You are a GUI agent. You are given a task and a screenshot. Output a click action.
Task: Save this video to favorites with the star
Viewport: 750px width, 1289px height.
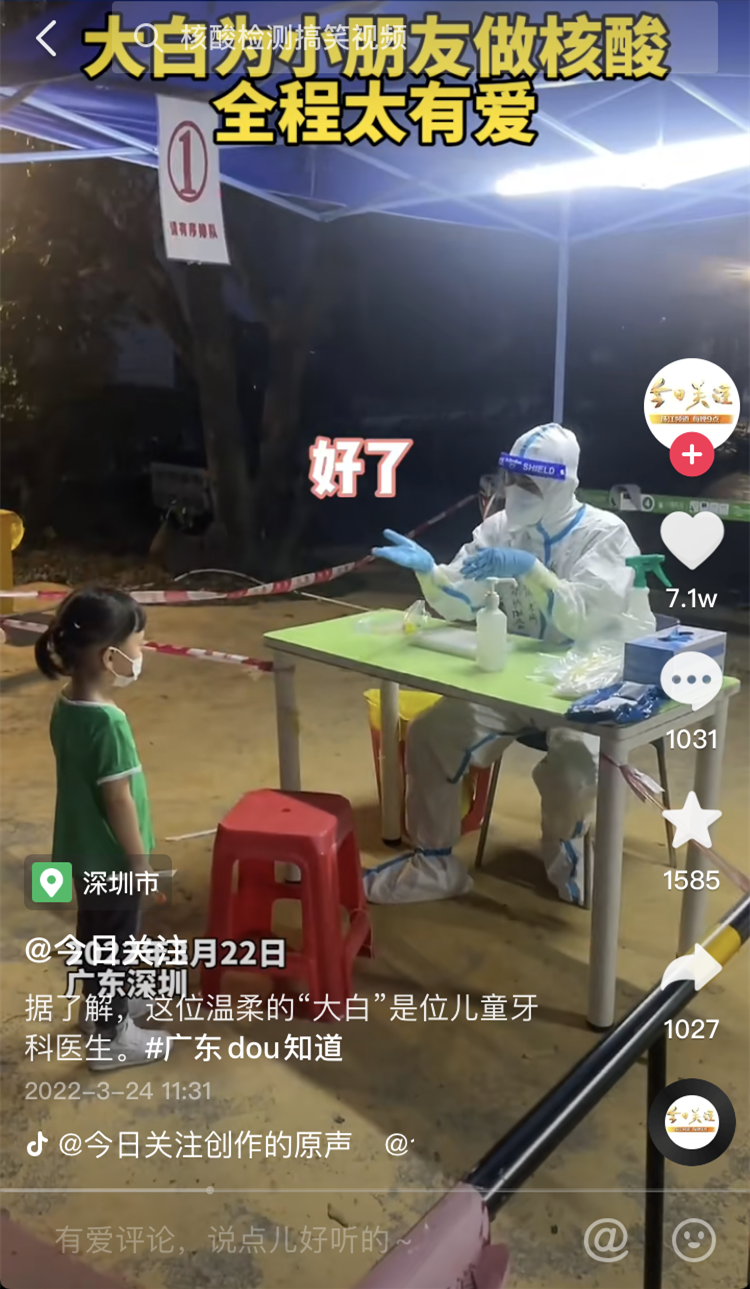(691, 822)
